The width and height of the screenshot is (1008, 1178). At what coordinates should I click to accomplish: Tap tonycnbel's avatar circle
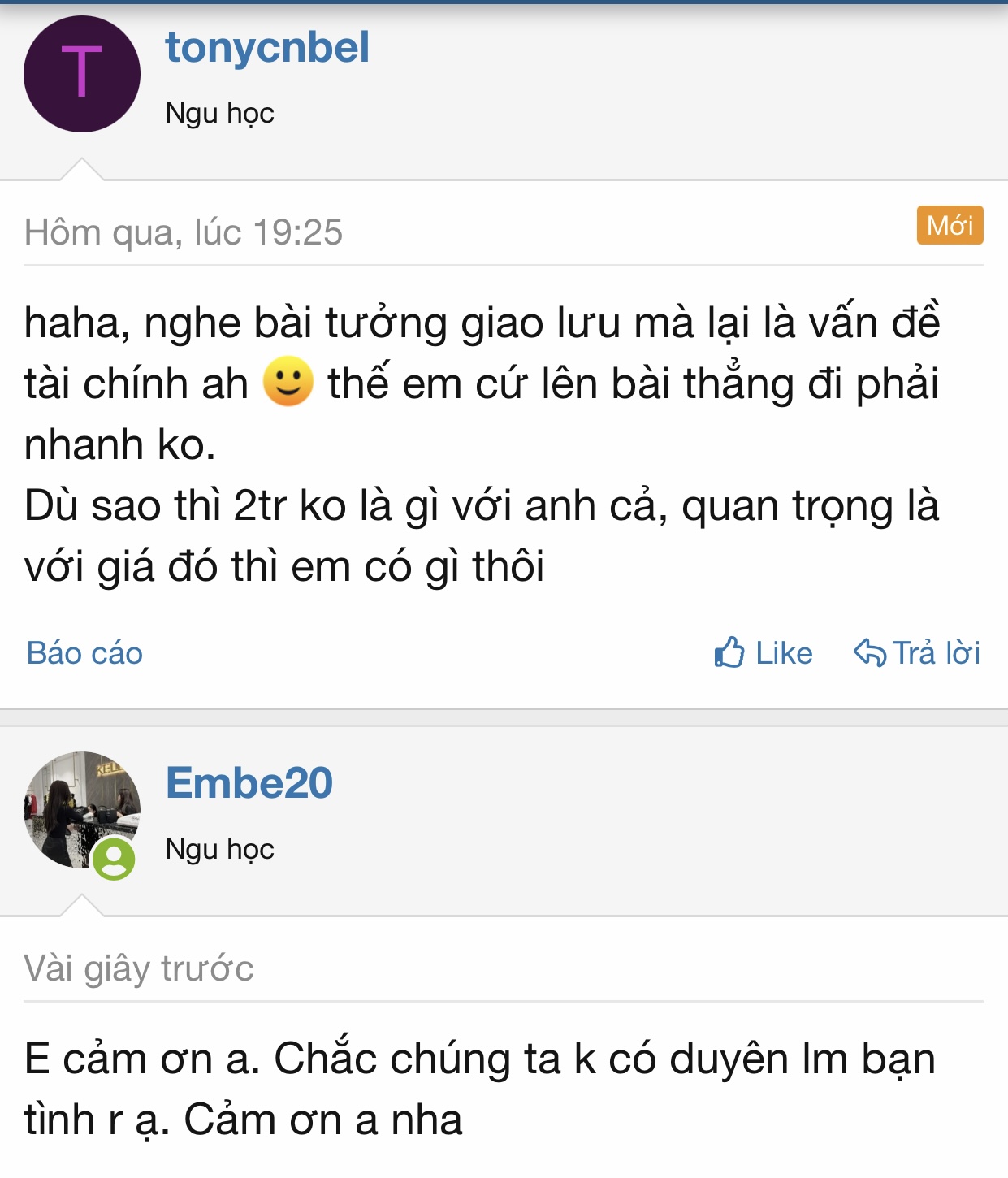click(82, 74)
